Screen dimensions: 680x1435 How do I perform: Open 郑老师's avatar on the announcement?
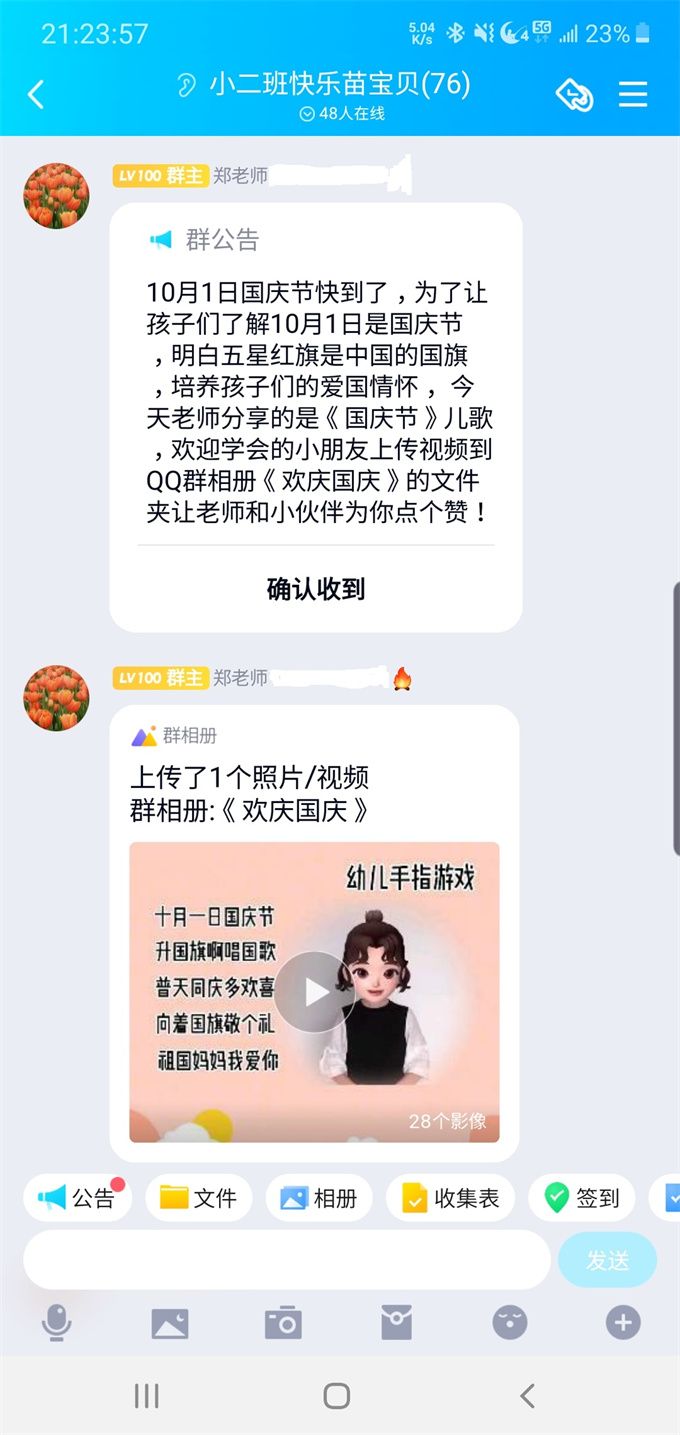pos(56,195)
